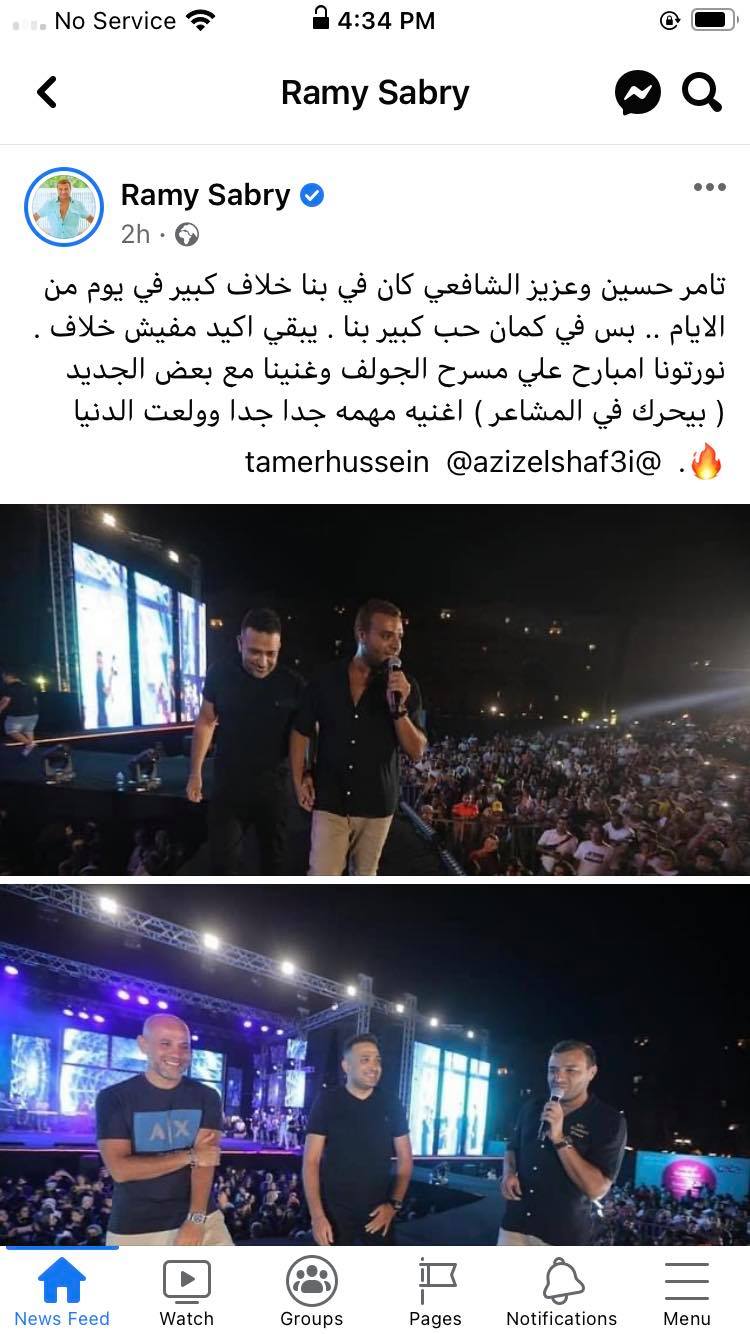Open the Menu tab
The height and width of the screenshot is (1334, 750).
point(687,1292)
